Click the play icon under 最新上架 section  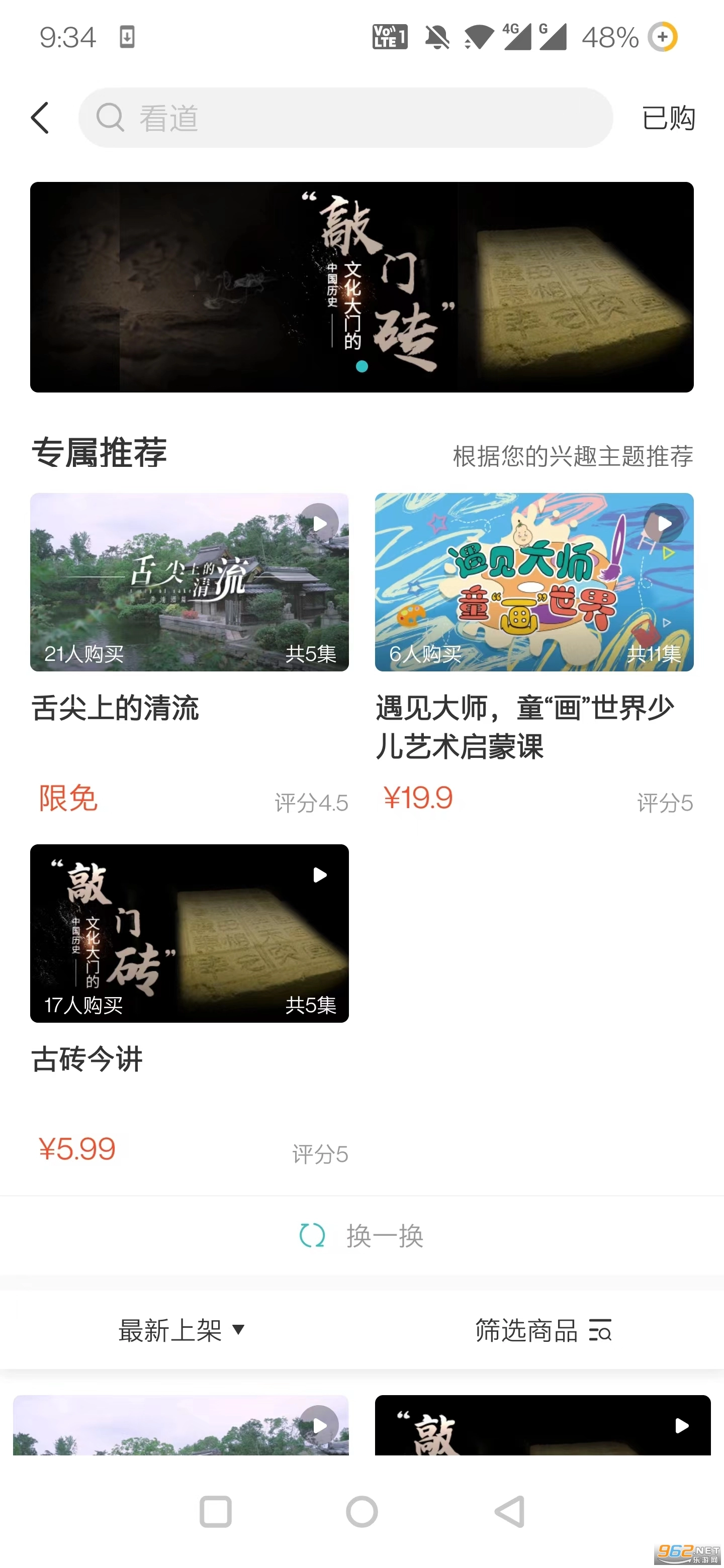pos(321,1426)
